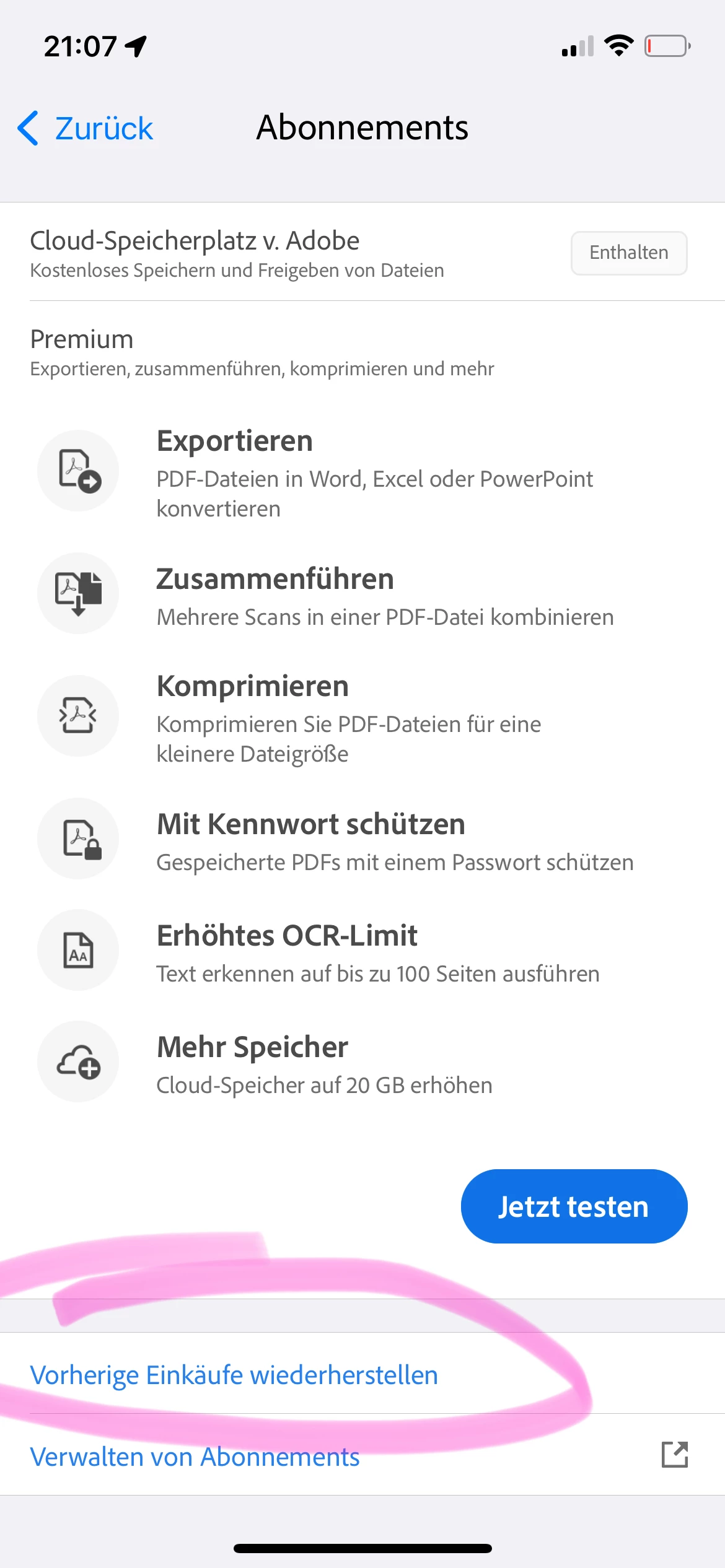The width and height of the screenshot is (725, 1568).
Task: Restore purchases via Vorherige Einkäufe wiederherstellen
Action: tap(234, 1375)
